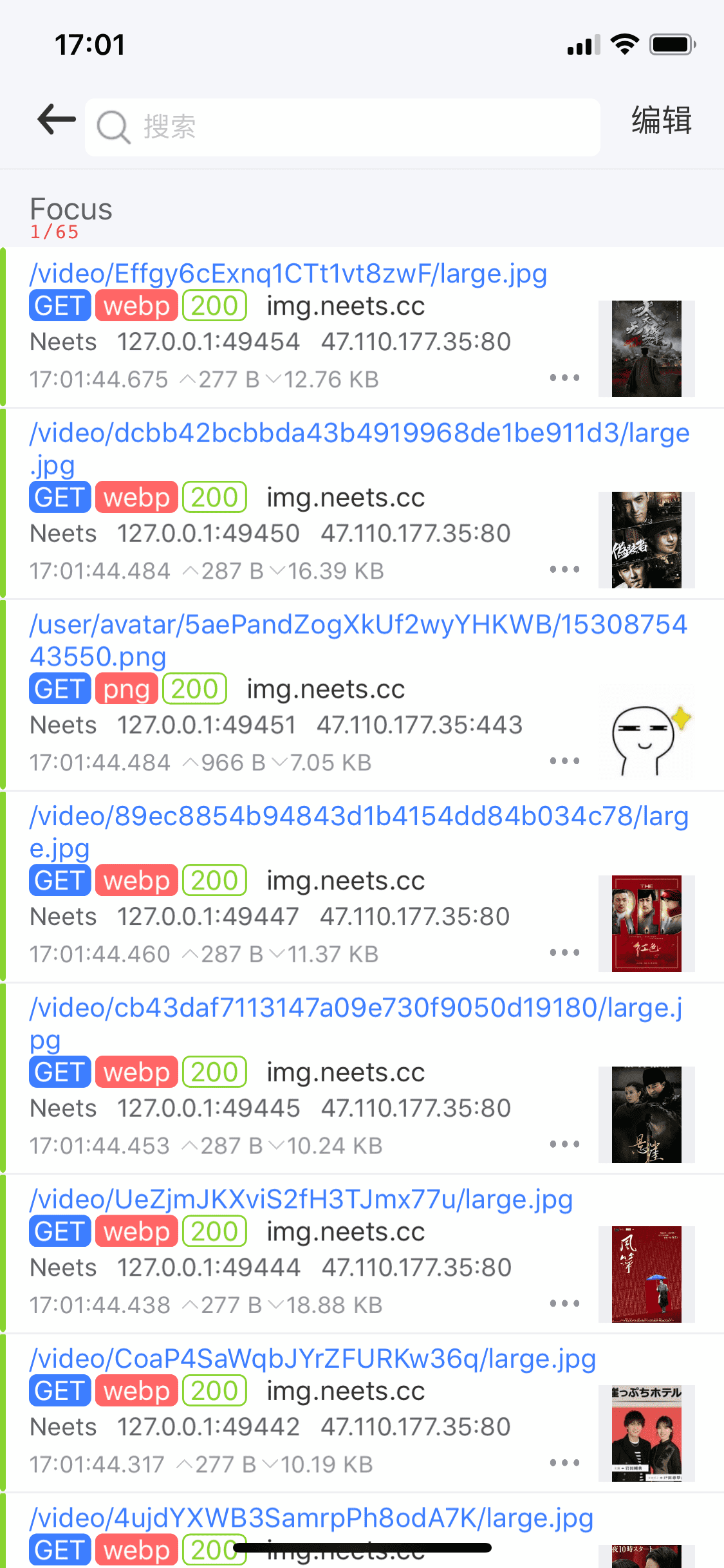Open more options for the 17:01:44.484 webp request
Screen dimensions: 724x1568
click(x=564, y=570)
